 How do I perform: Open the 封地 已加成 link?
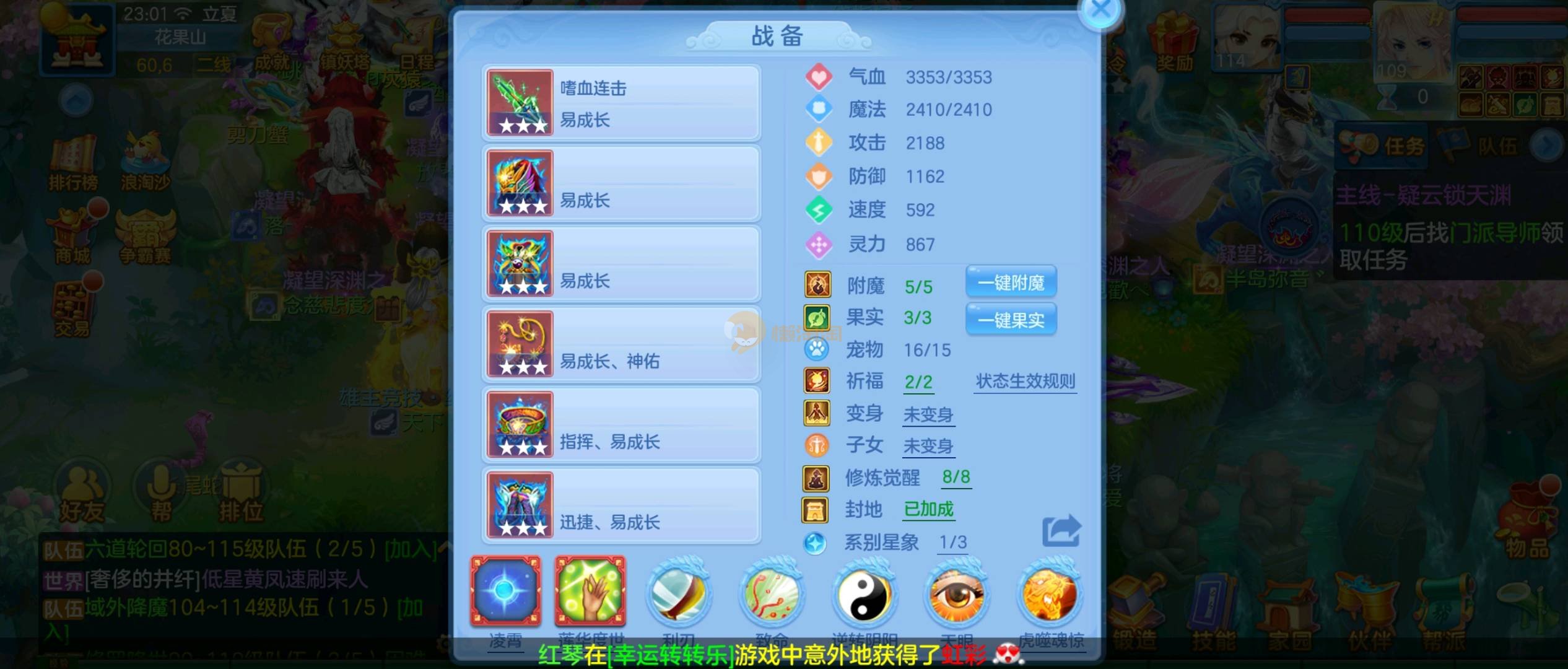pyautogui.click(x=928, y=509)
